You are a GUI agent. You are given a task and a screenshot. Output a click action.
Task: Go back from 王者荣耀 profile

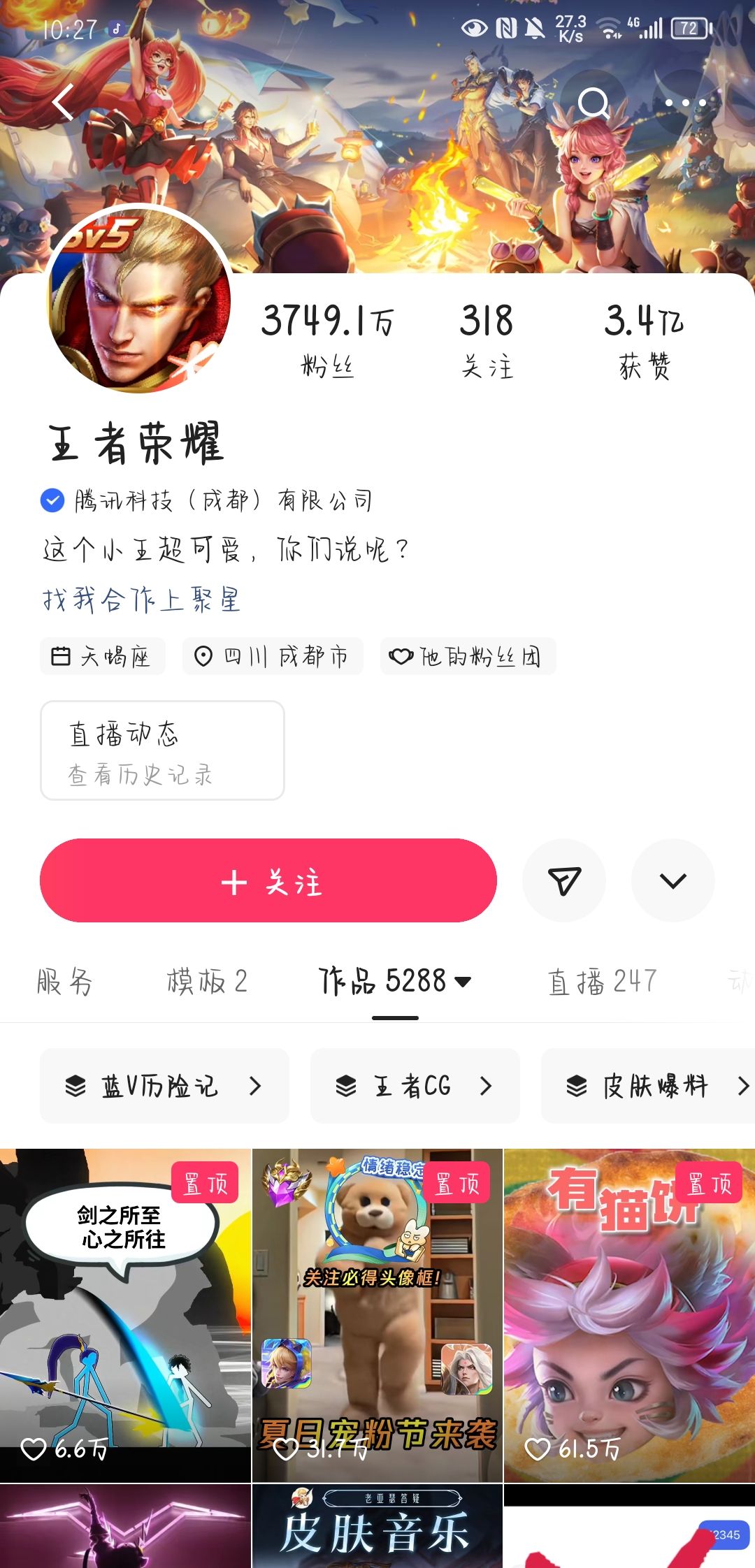63,103
